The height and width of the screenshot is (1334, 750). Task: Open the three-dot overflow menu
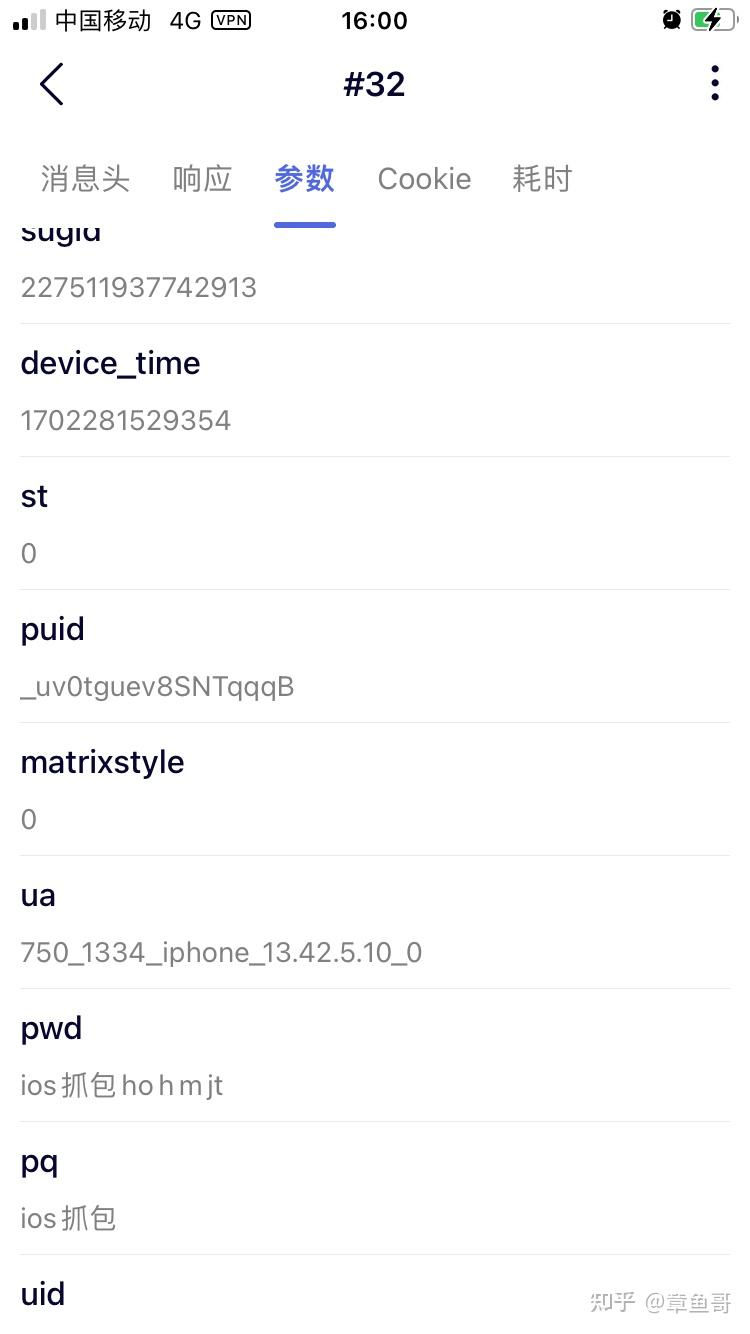point(714,84)
